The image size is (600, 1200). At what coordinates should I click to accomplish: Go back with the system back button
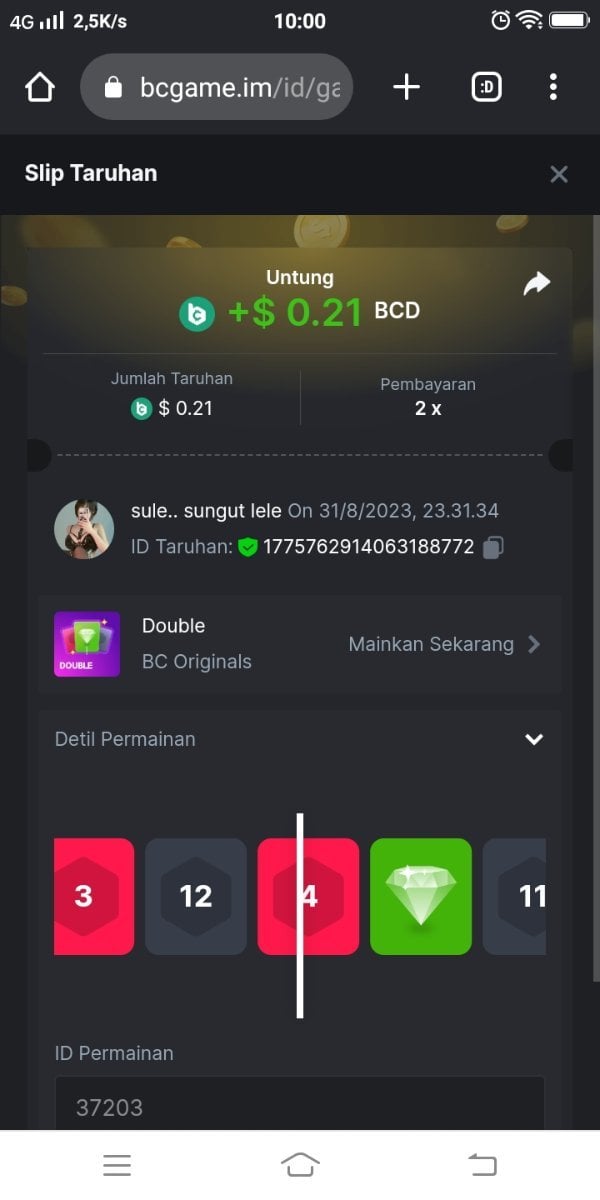pyautogui.click(x=482, y=1164)
